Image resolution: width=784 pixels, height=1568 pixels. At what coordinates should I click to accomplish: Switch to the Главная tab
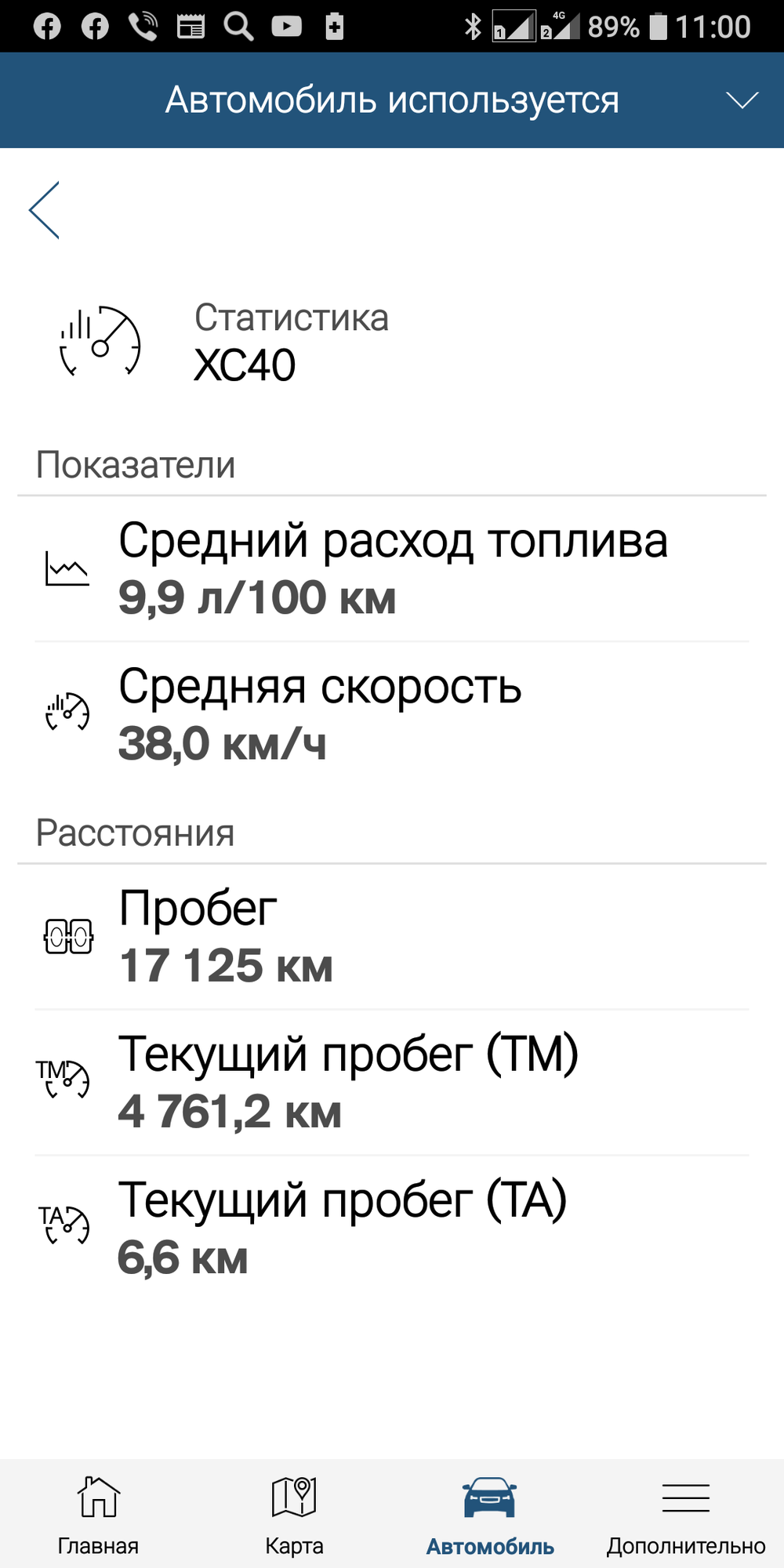tap(98, 1515)
